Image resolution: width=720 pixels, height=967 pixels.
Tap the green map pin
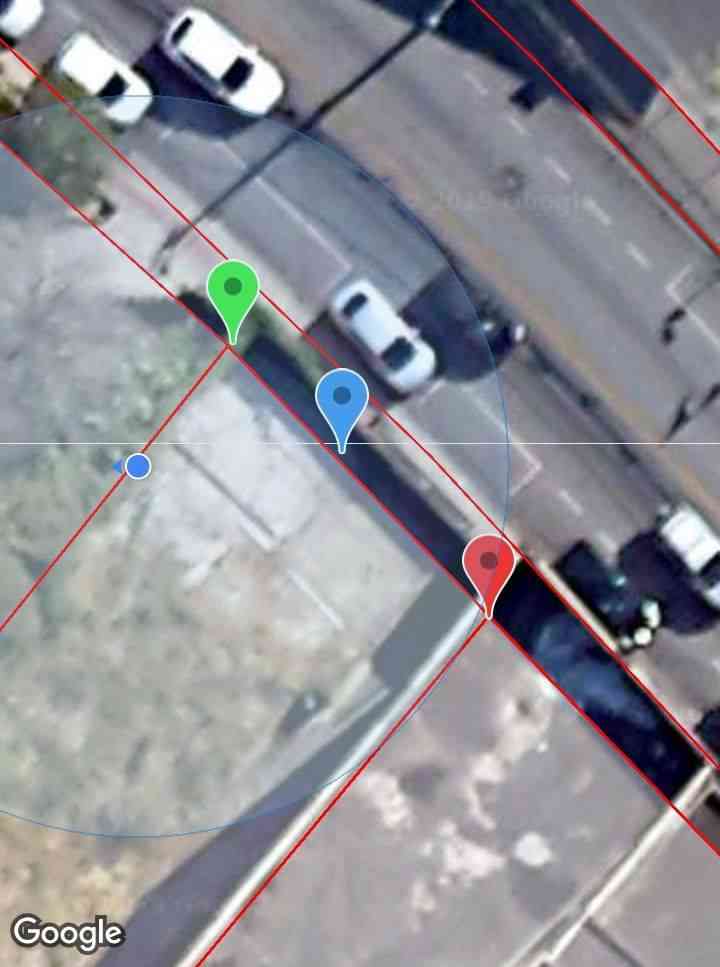tap(233, 291)
